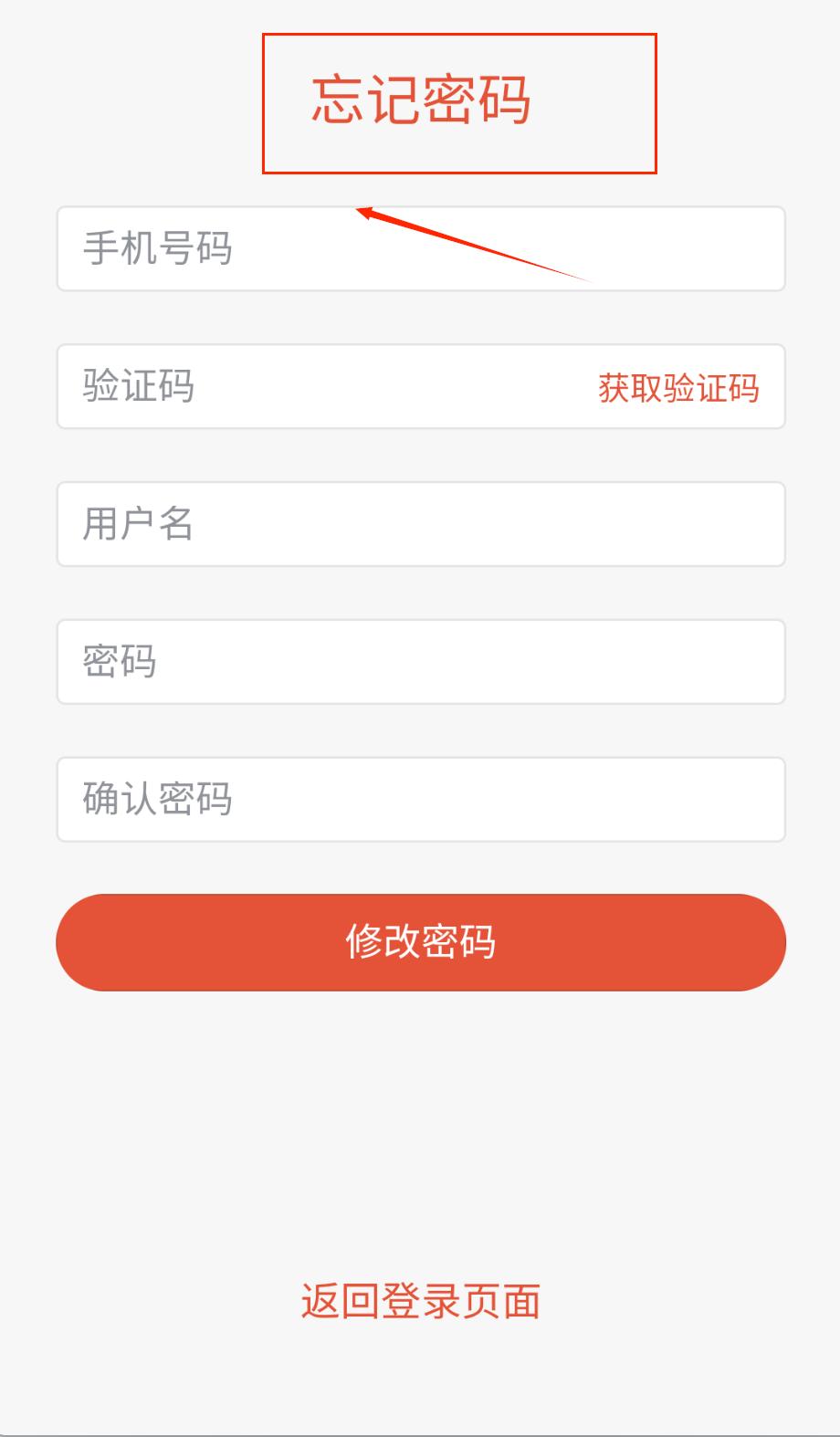
Task: Go back via 返回登录页面
Action: [x=420, y=1301]
